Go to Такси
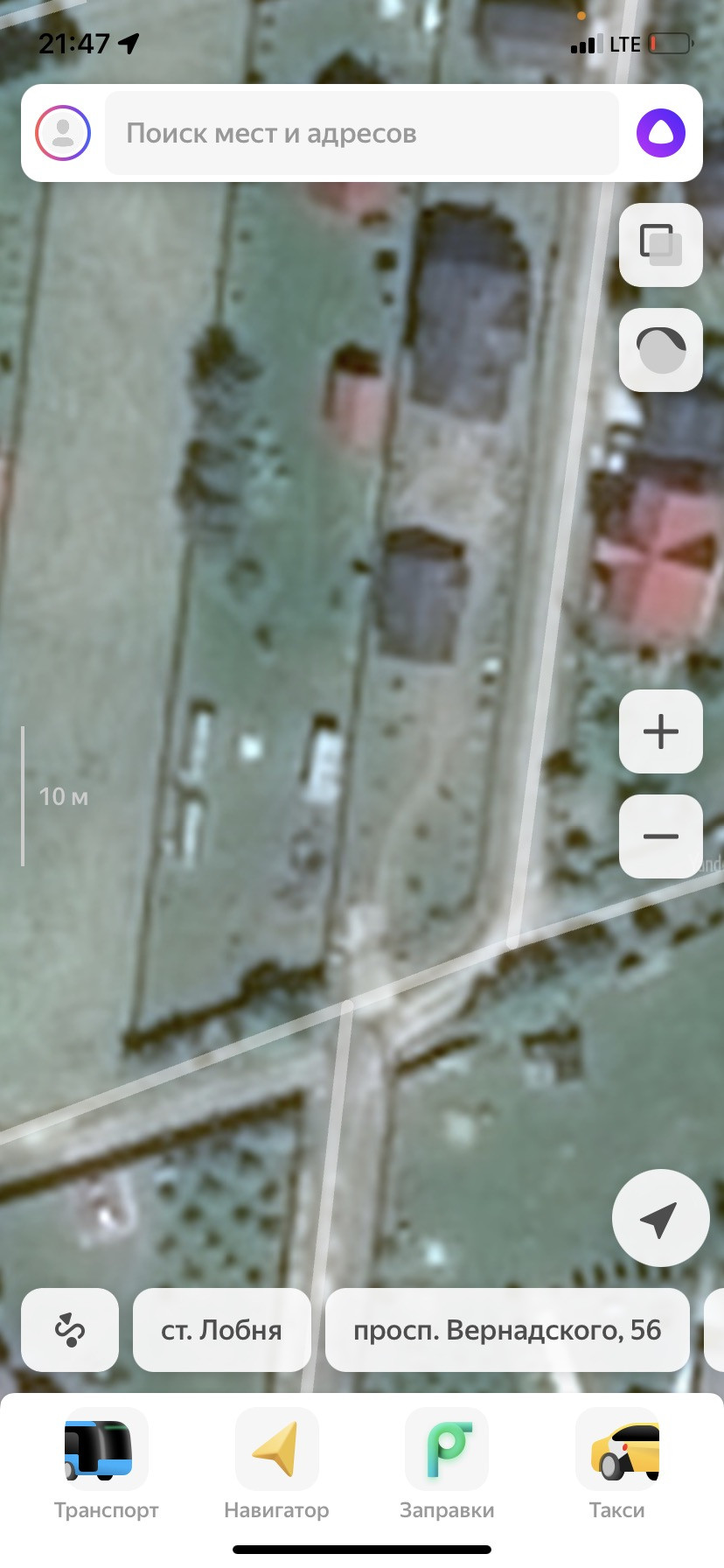Screen dimensions: 724x1568 tap(617, 1465)
